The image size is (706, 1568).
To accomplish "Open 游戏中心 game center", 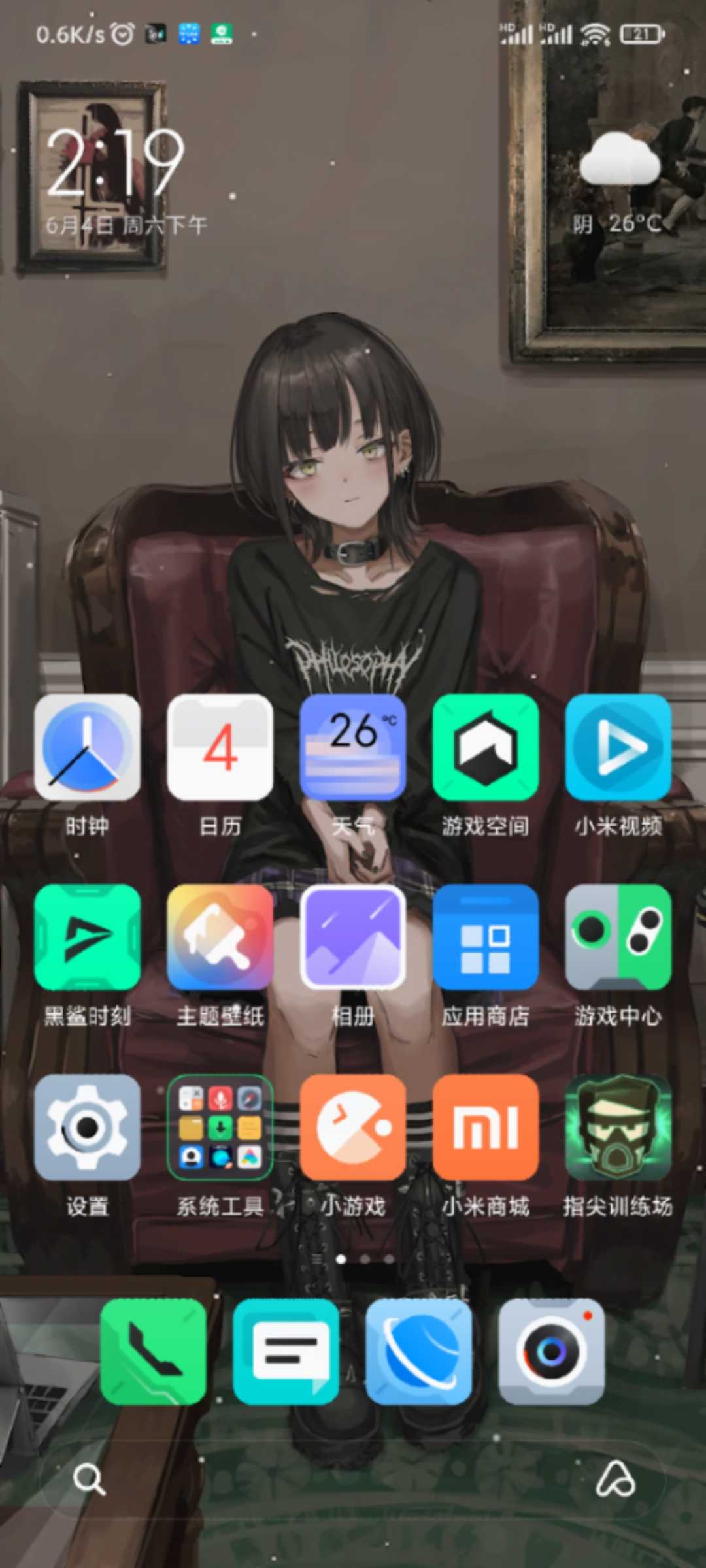I will pos(618,937).
